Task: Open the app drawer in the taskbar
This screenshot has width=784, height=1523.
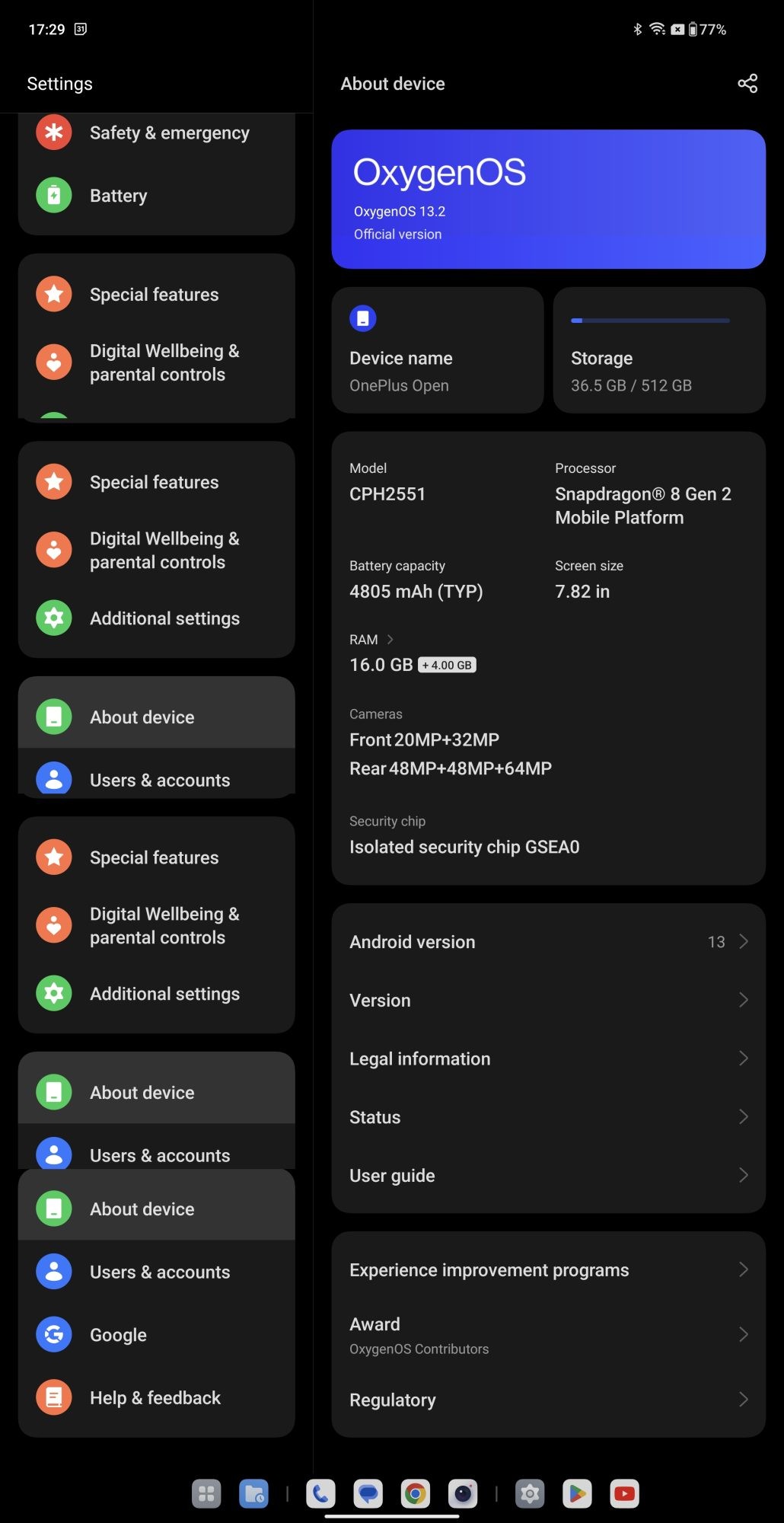Action: click(206, 1494)
